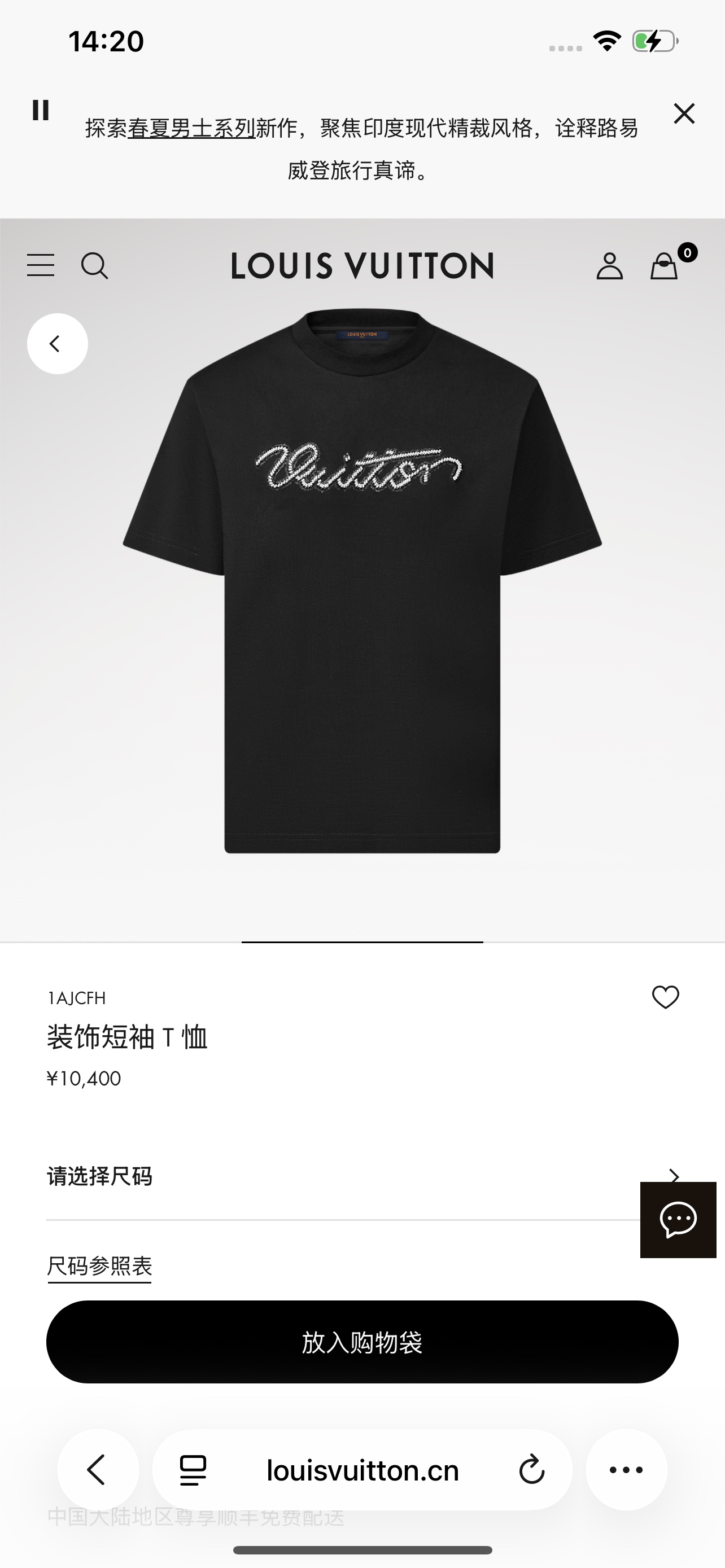Open the account profile icon
The image size is (725, 1568).
click(609, 266)
